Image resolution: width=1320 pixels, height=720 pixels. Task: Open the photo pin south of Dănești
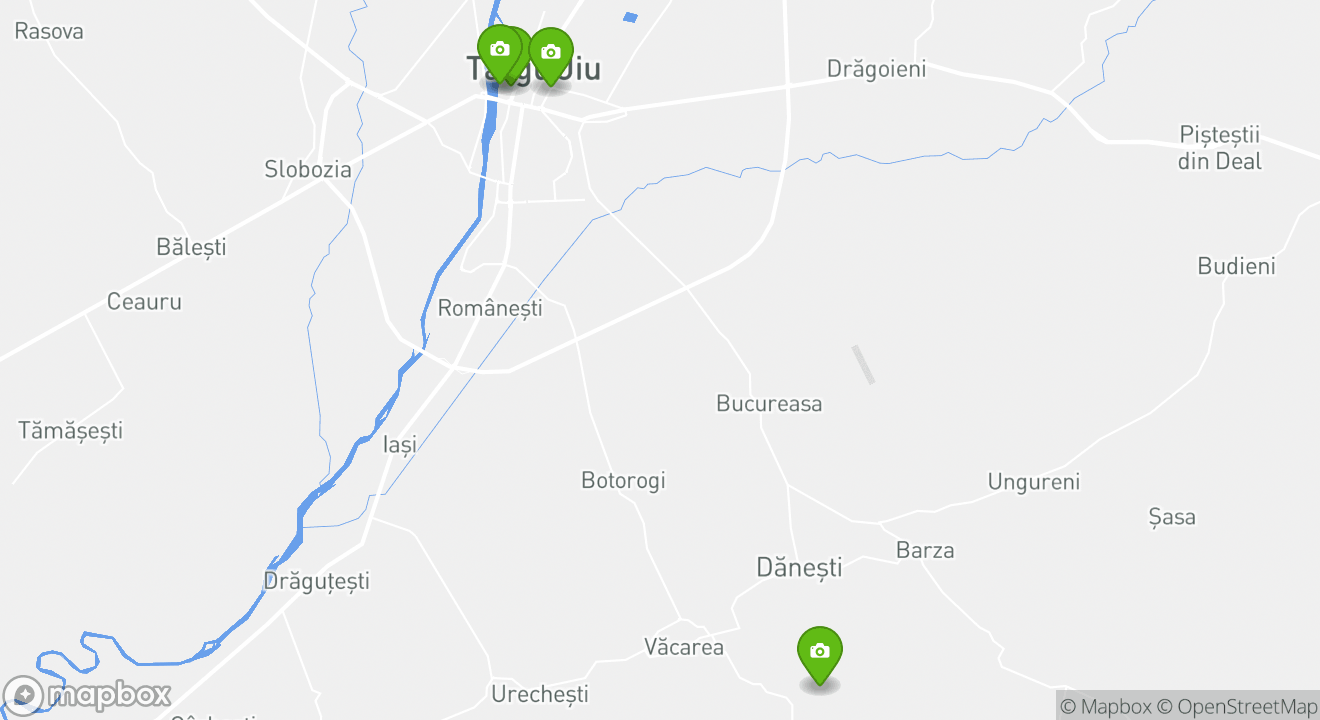point(819,651)
